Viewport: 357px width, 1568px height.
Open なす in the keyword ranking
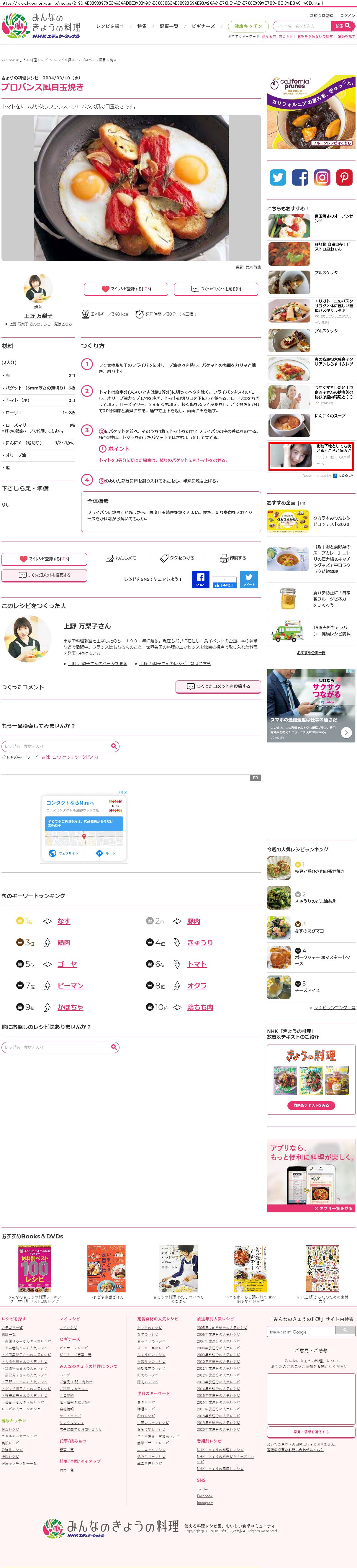point(64,921)
